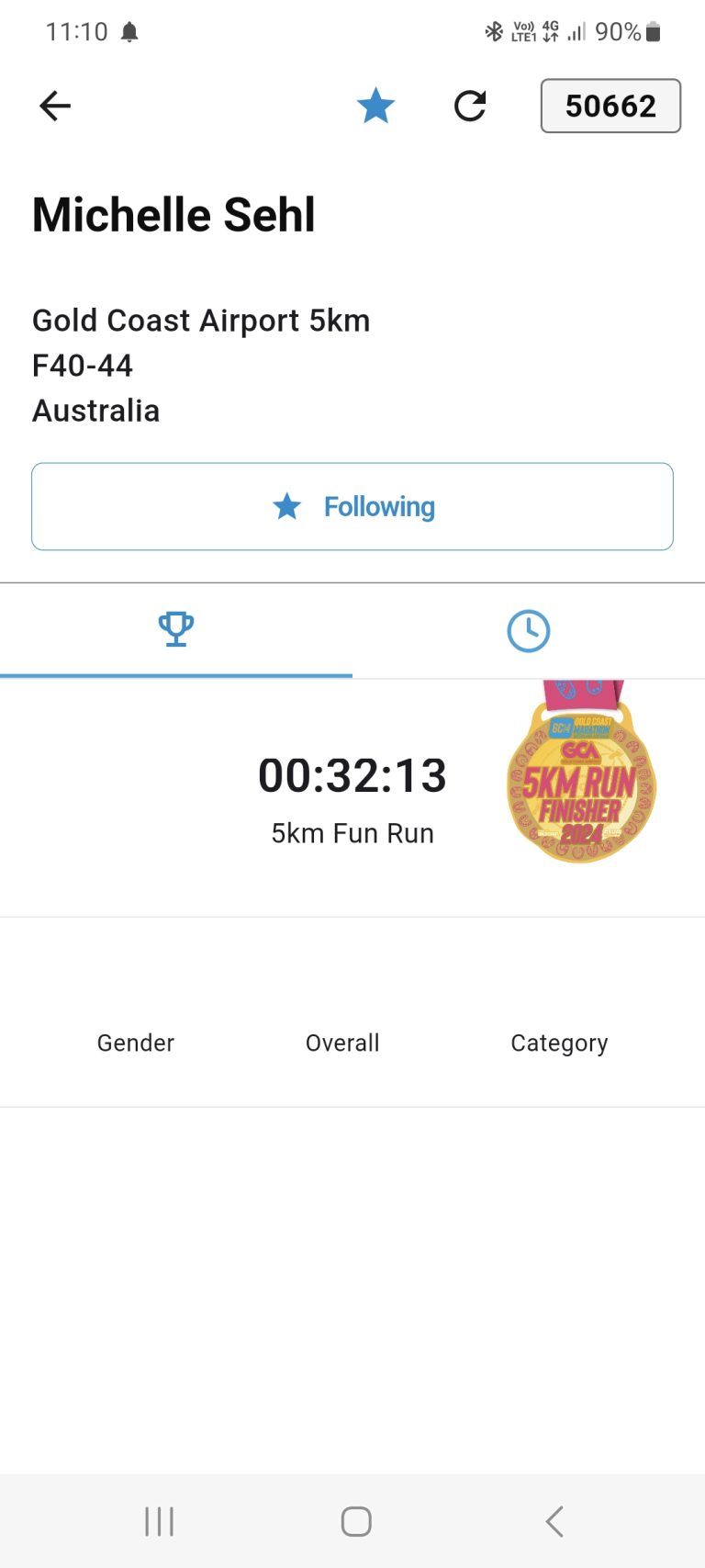The width and height of the screenshot is (705, 1568).
Task: Open recent apps from the navigation bar
Action: (160, 1521)
